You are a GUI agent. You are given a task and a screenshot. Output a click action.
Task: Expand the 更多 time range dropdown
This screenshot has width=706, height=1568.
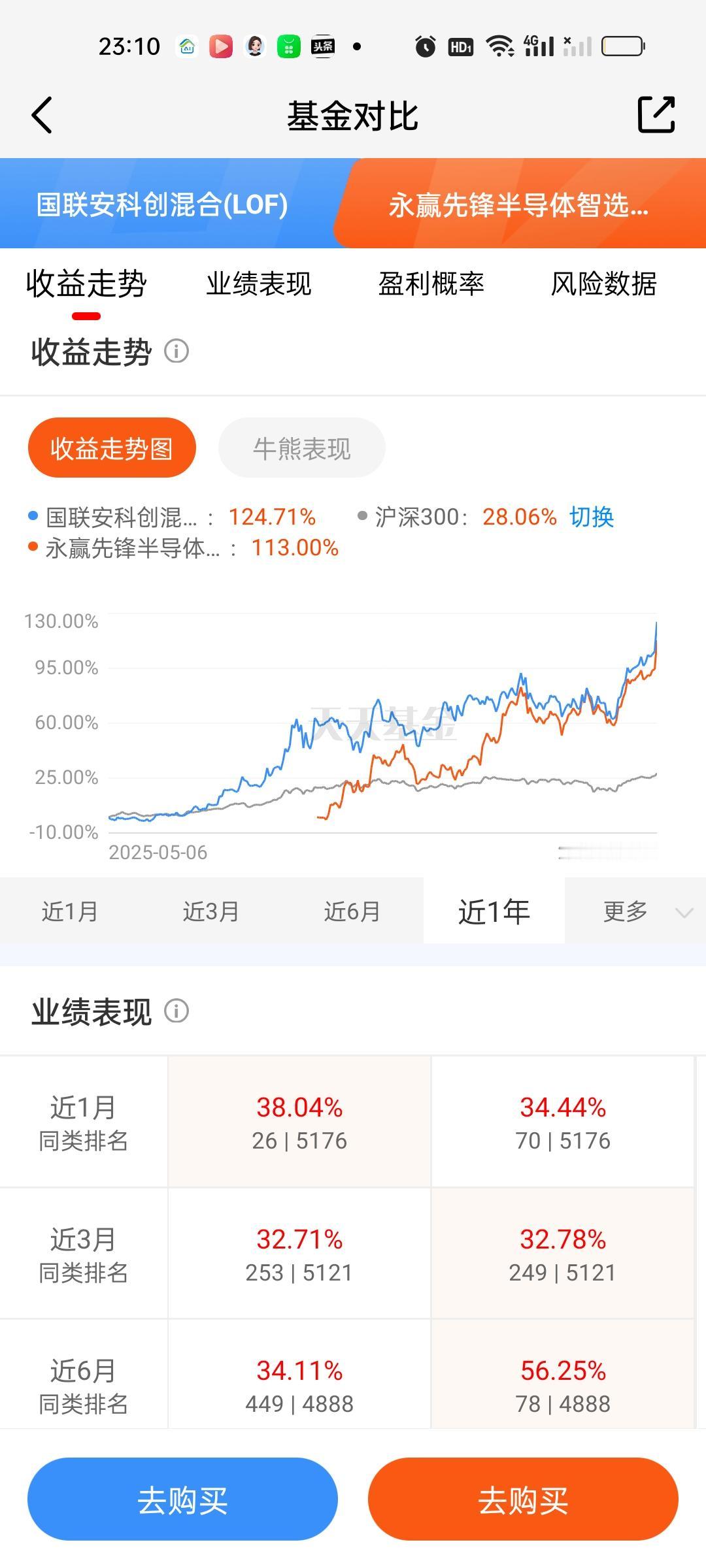pos(635,911)
